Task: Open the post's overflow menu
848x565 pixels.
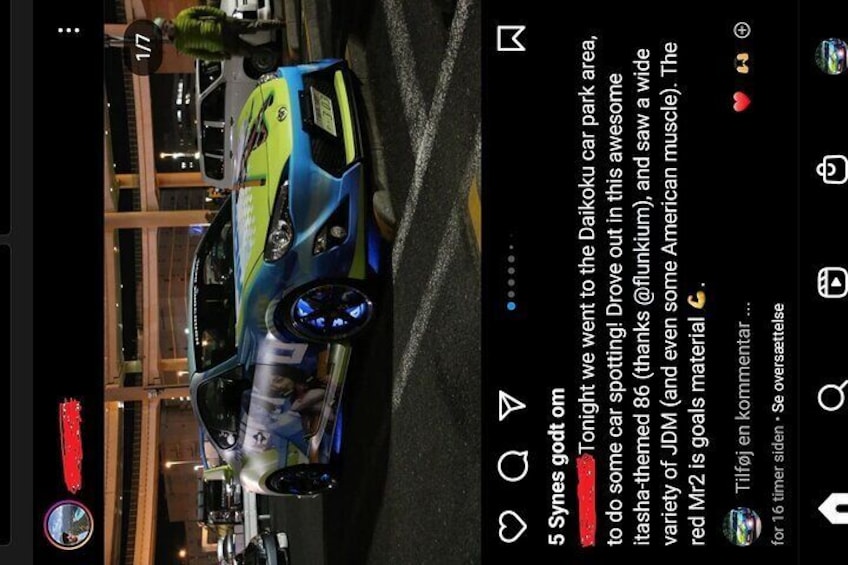Action: coord(68,30)
